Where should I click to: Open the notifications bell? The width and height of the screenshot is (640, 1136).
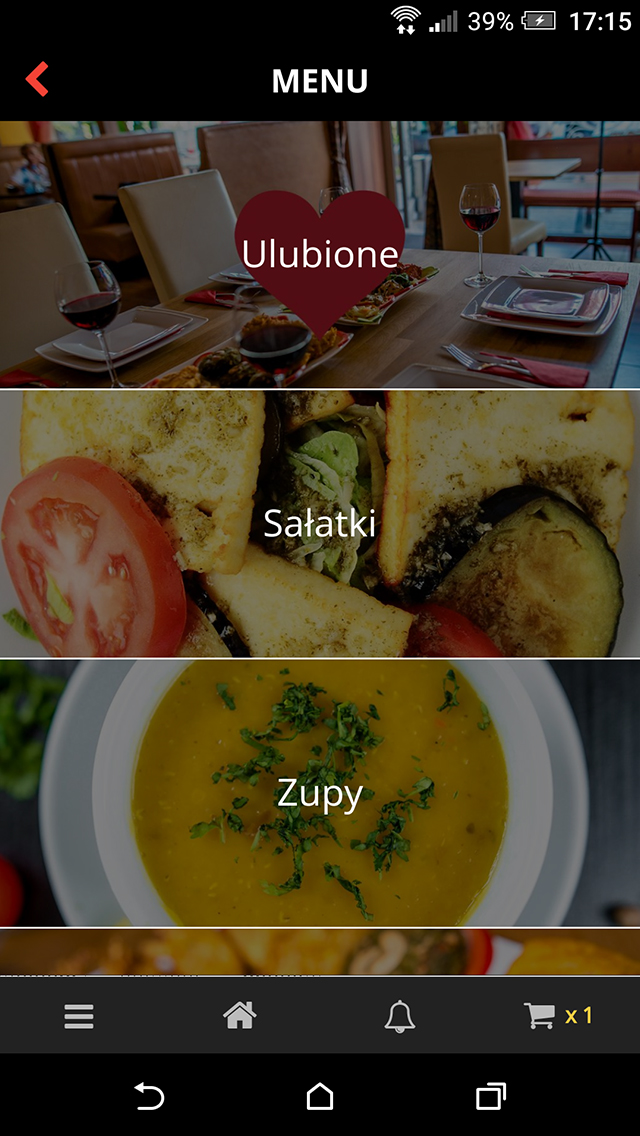400,1016
